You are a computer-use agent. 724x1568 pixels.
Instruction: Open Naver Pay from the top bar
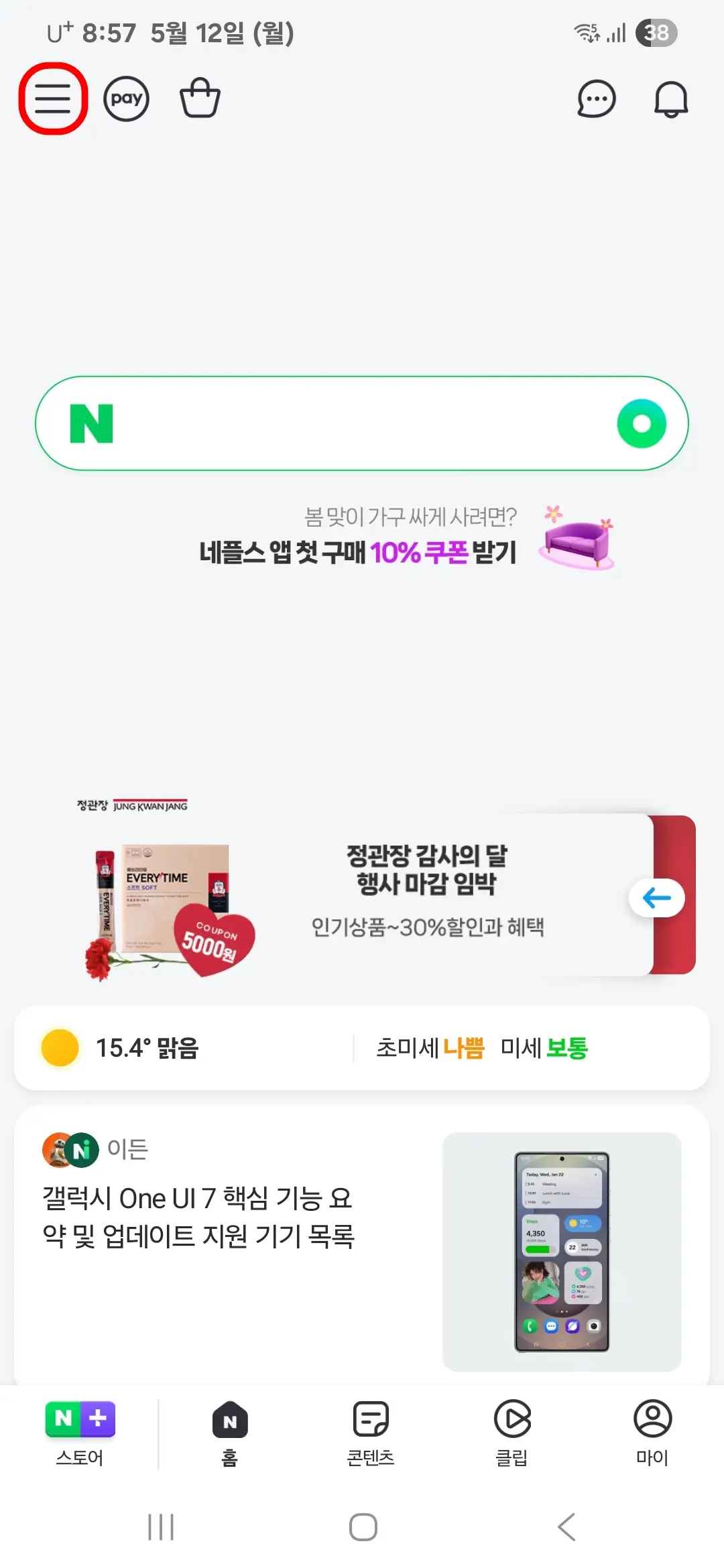126,99
